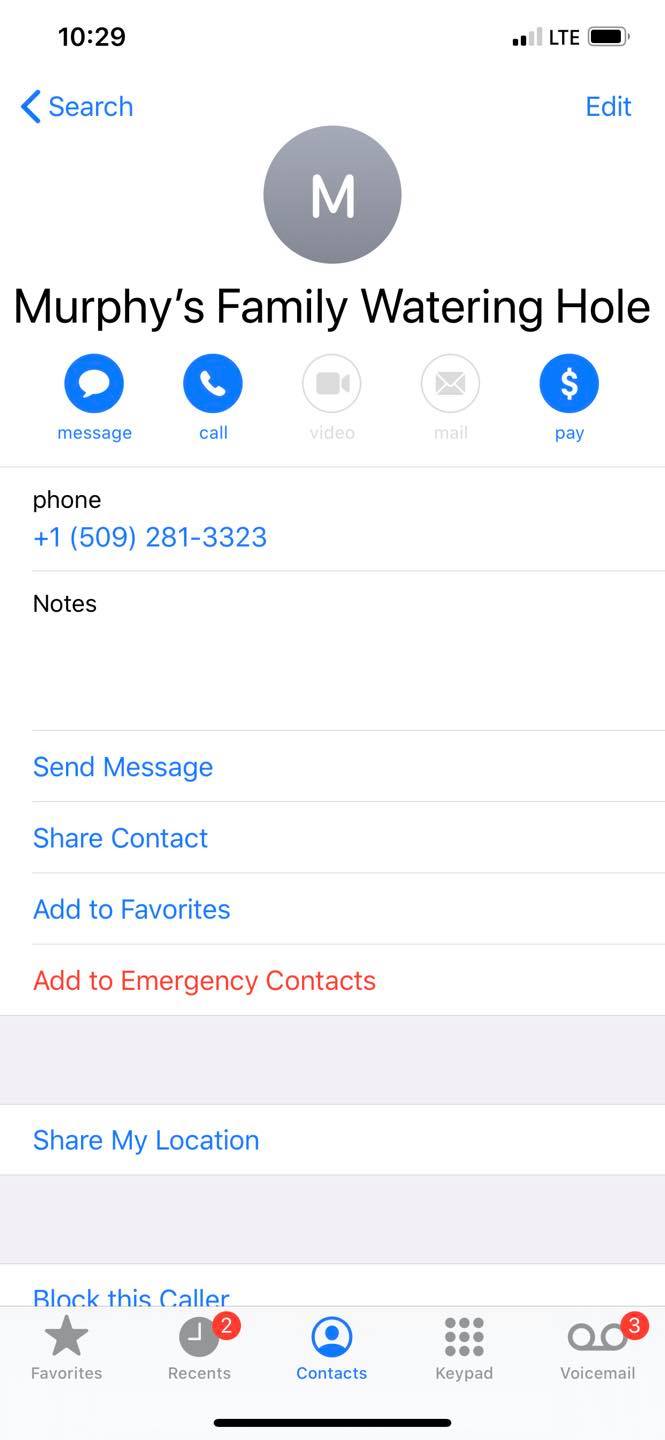Select Share My Location
Image resolution: width=665 pixels, height=1440 pixels.
tap(146, 1140)
